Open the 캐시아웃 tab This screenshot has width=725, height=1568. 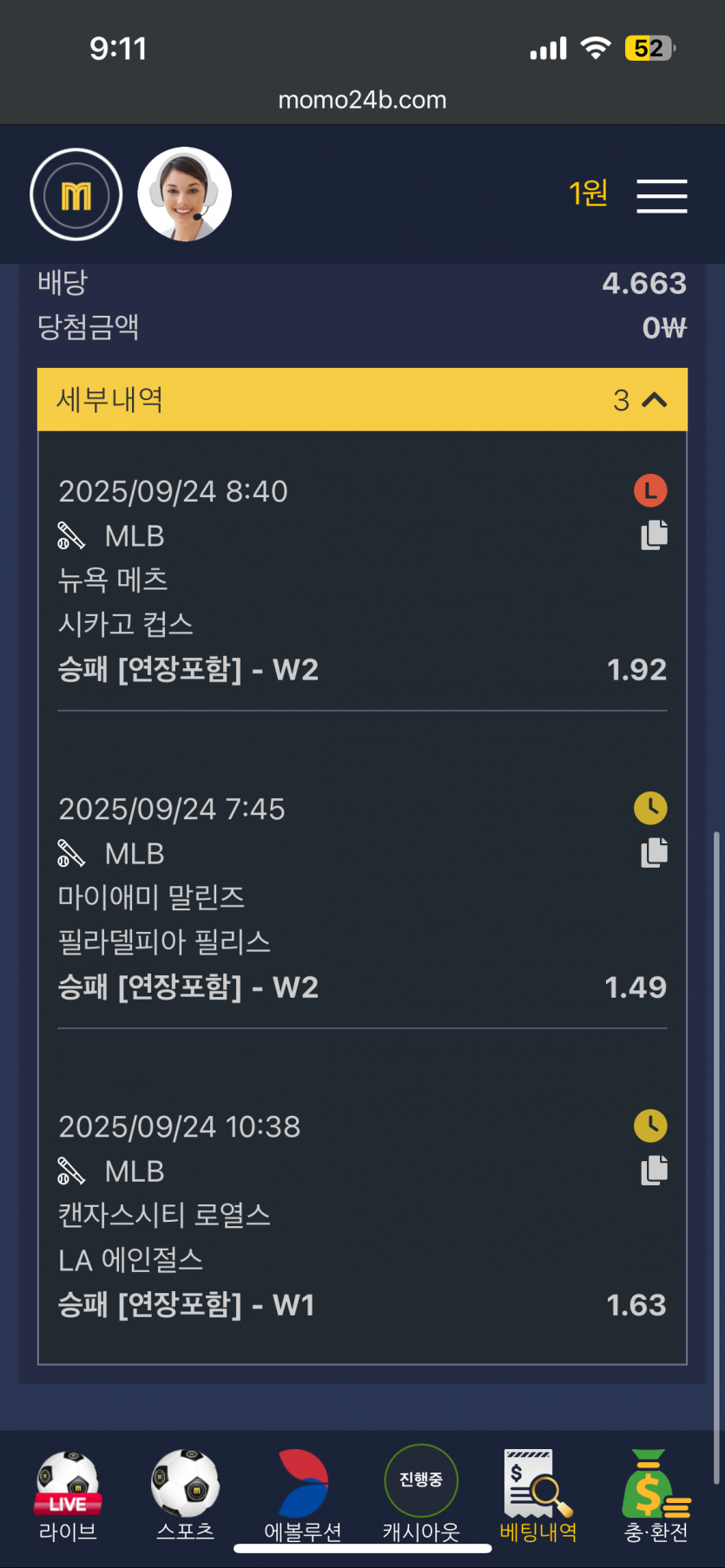[x=421, y=1496]
